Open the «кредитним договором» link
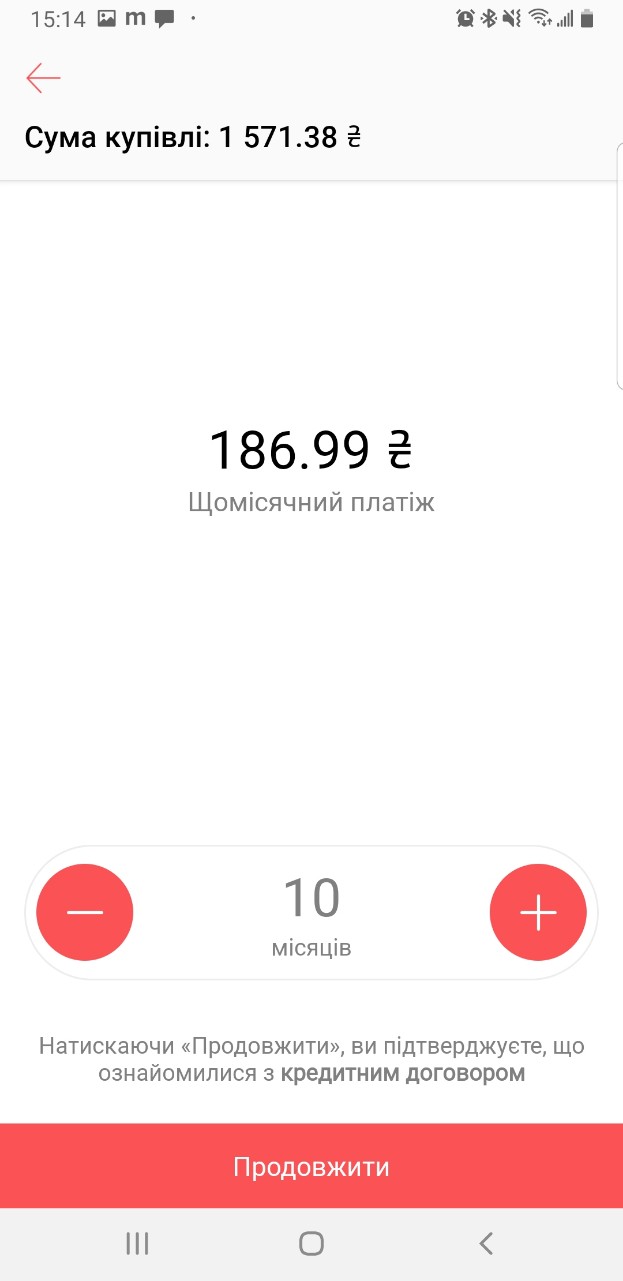 point(402,1075)
